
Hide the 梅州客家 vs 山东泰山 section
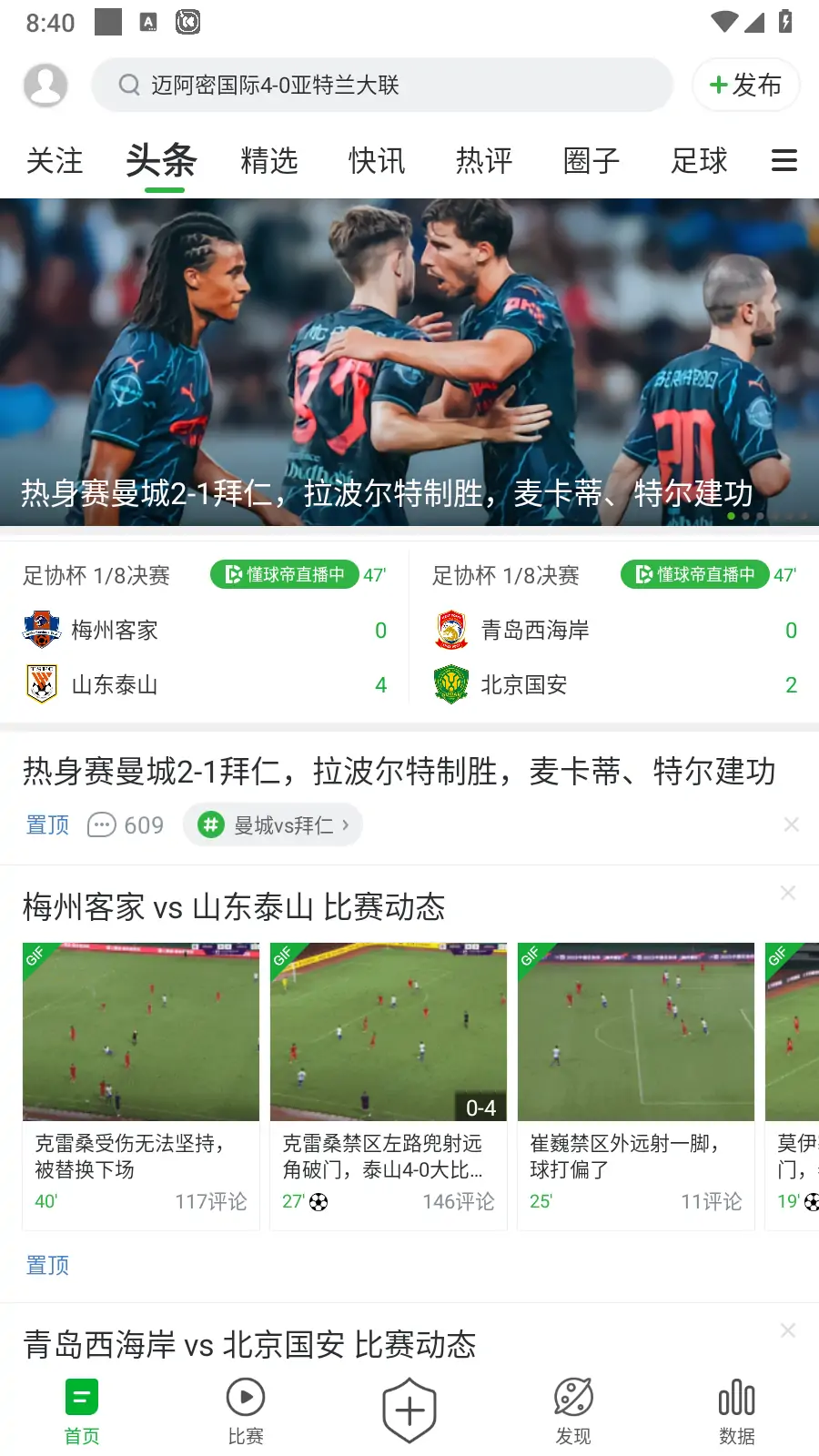787,892
